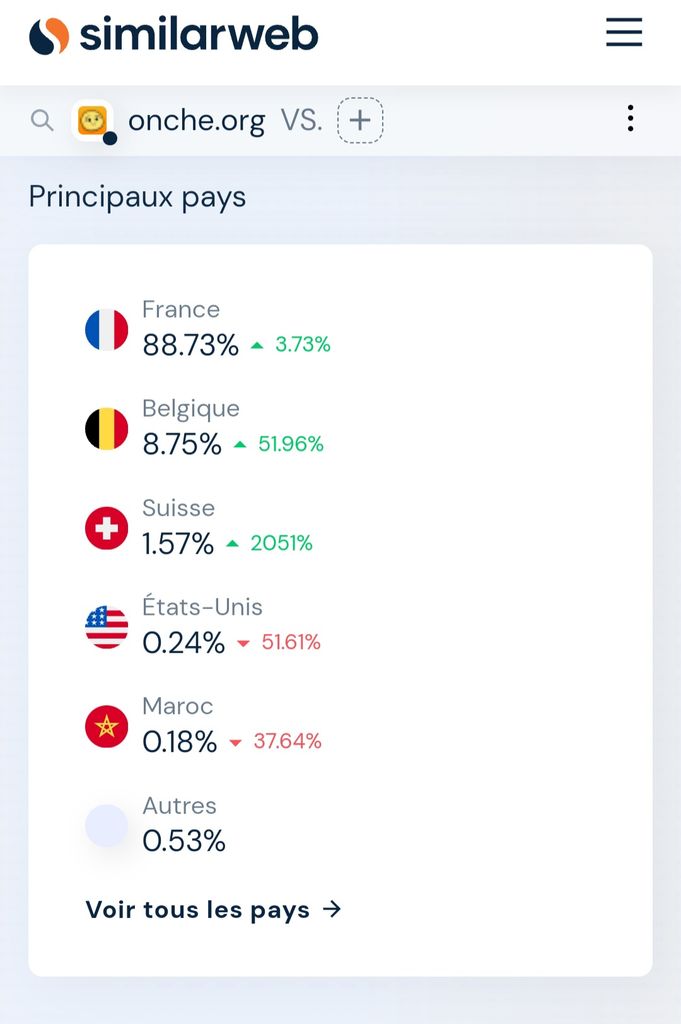
Task: Open the hamburger navigation menu
Action: coord(623,33)
